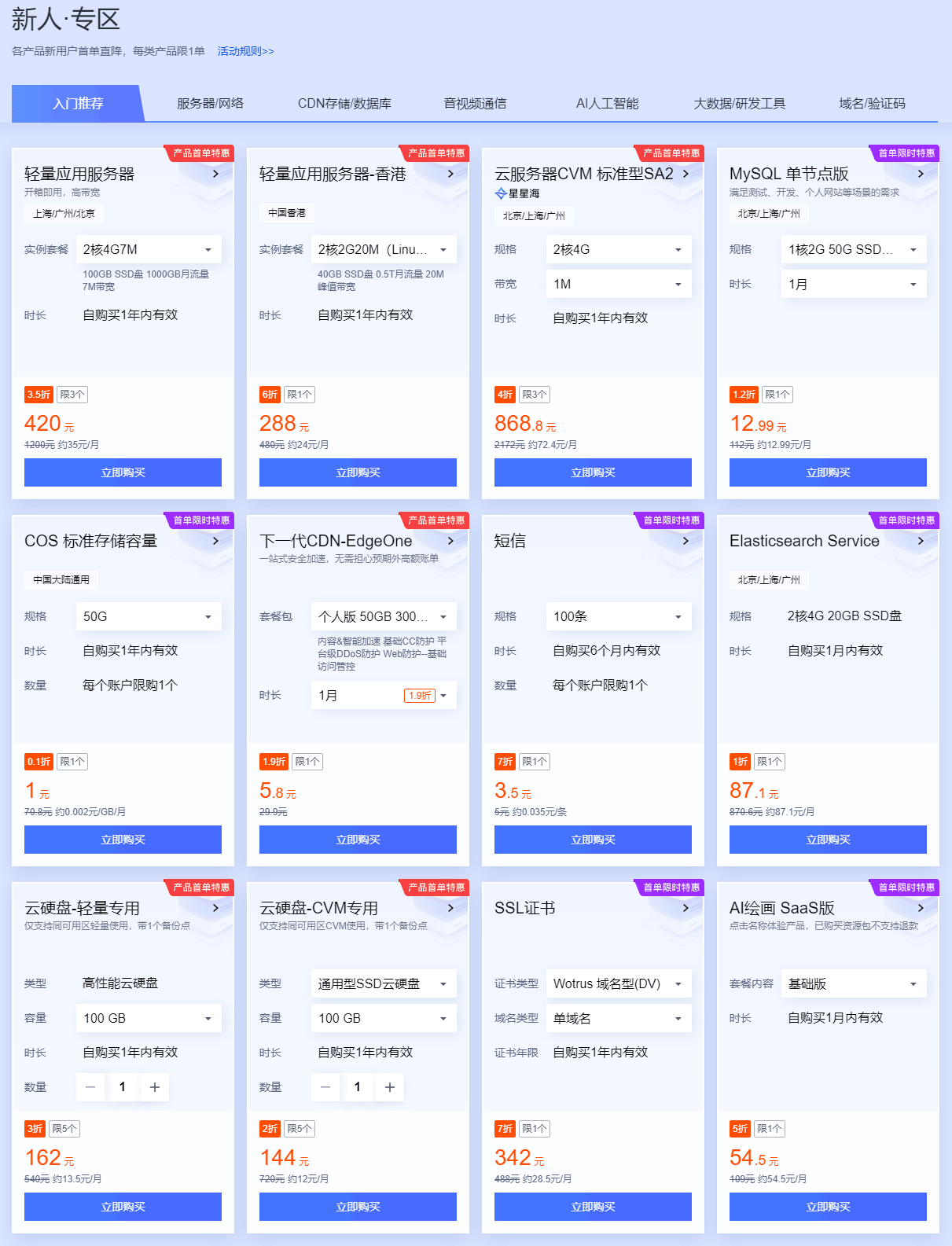Viewport: 952px width, 1246px height.
Task: Increase quantity for 云硬盘-轻量专用
Action: (x=155, y=1087)
